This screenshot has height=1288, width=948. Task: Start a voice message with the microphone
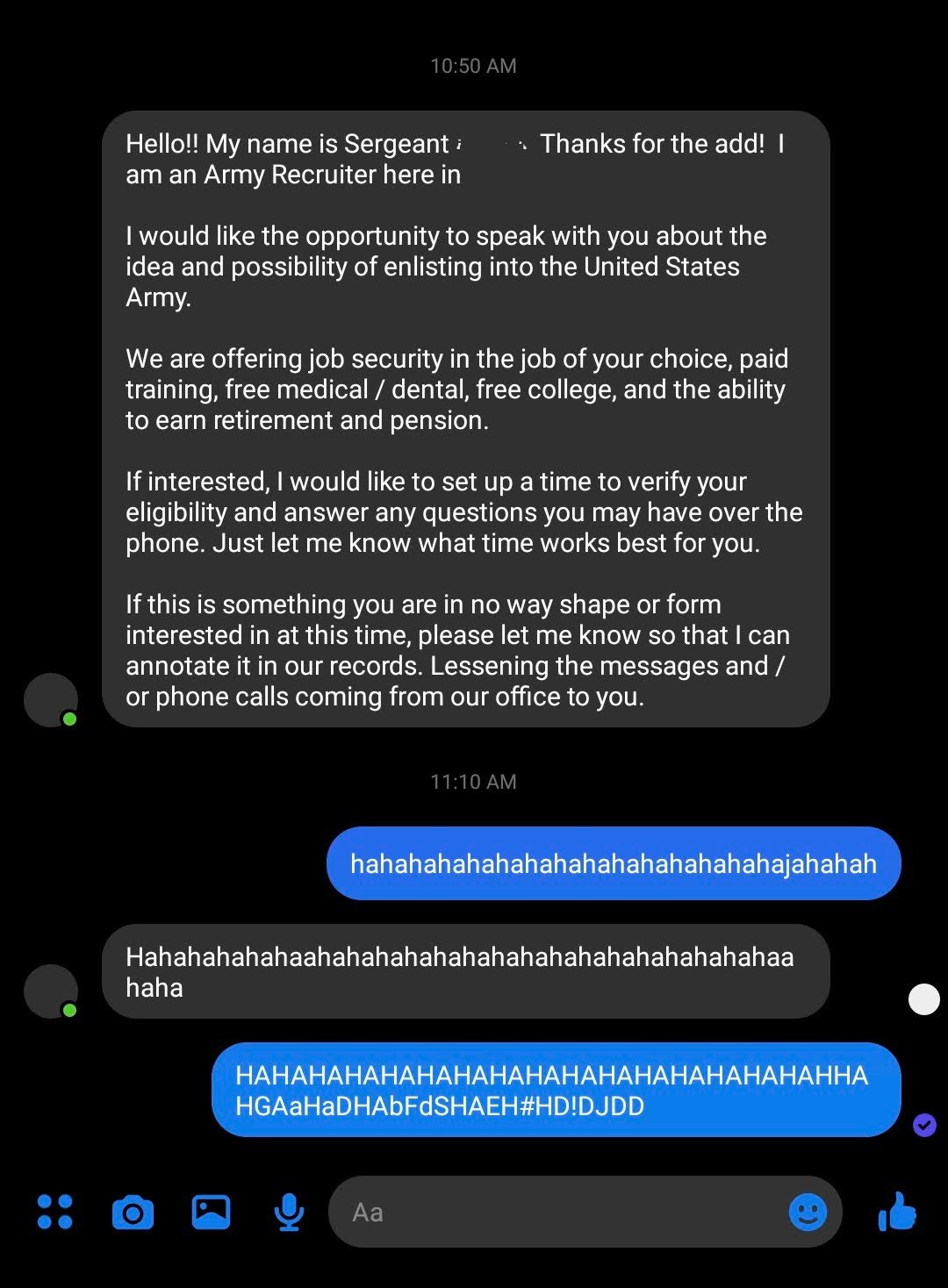[289, 1213]
